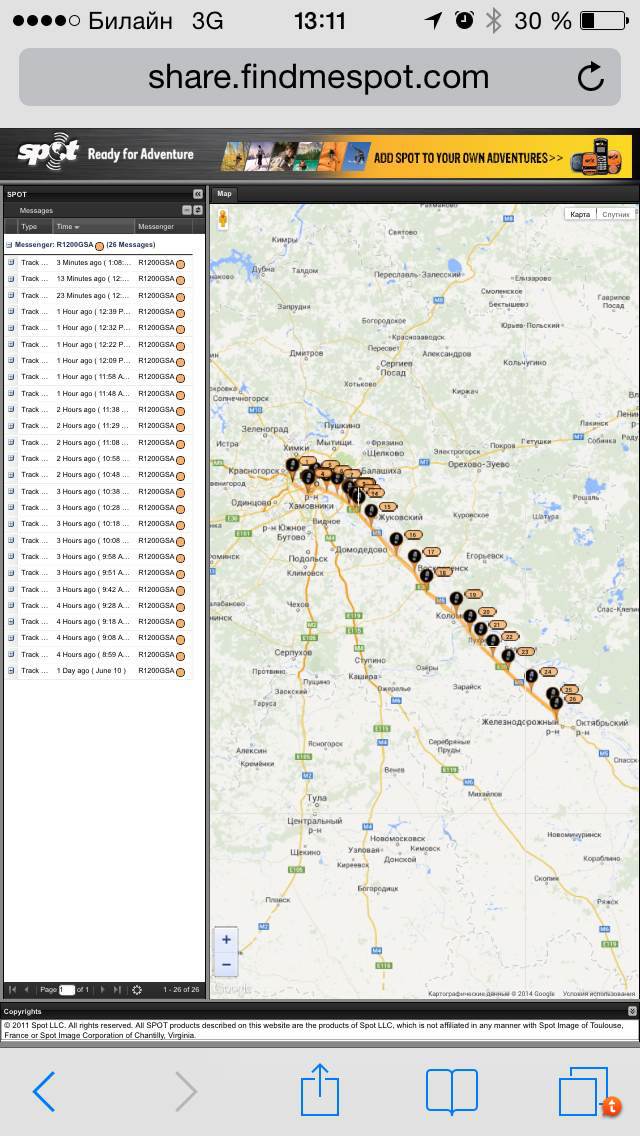Viewport: 640px width, 1136px height.
Task: Zoom out on the map
Action: click(x=227, y=965)
